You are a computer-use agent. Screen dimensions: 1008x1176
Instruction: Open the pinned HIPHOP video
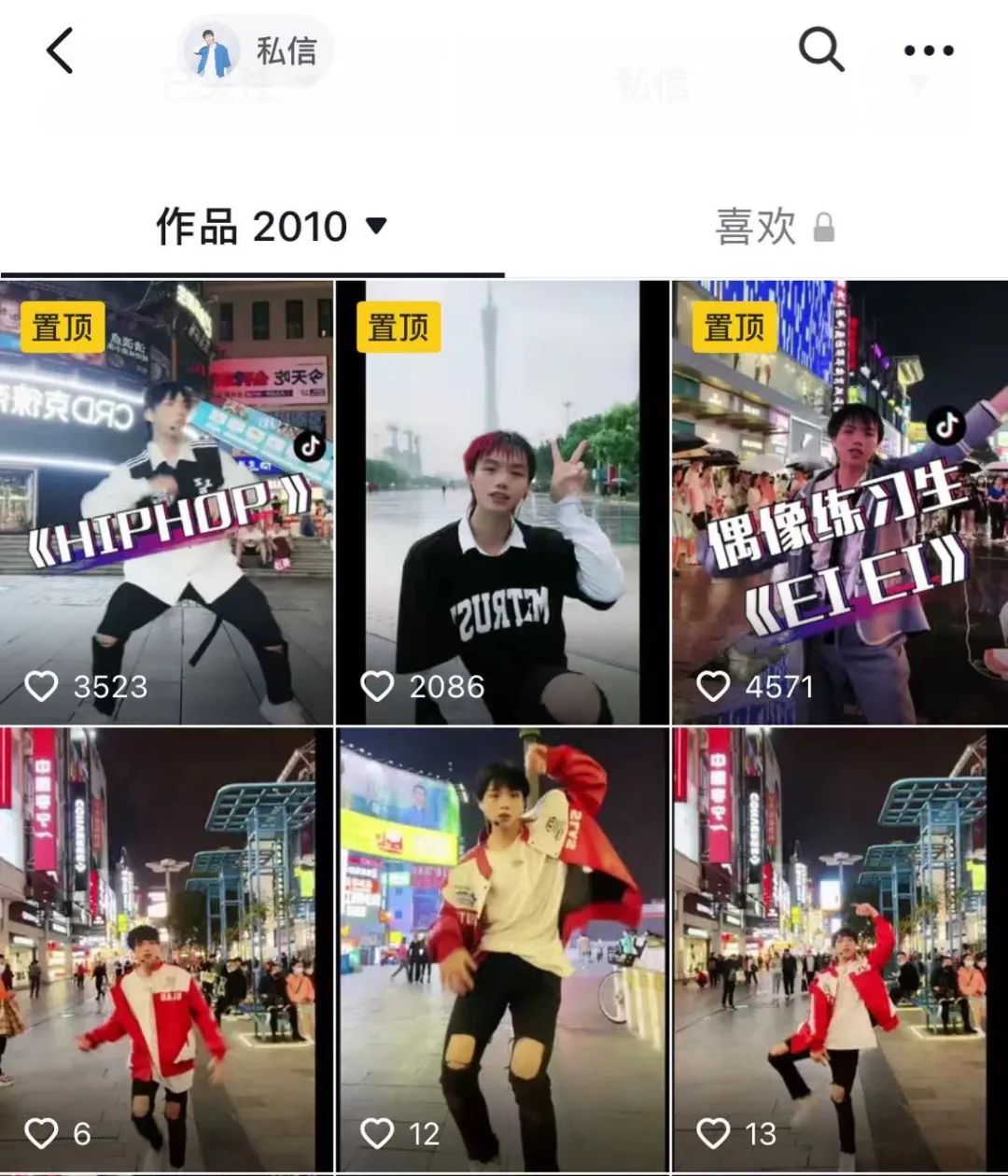point(166,504)
